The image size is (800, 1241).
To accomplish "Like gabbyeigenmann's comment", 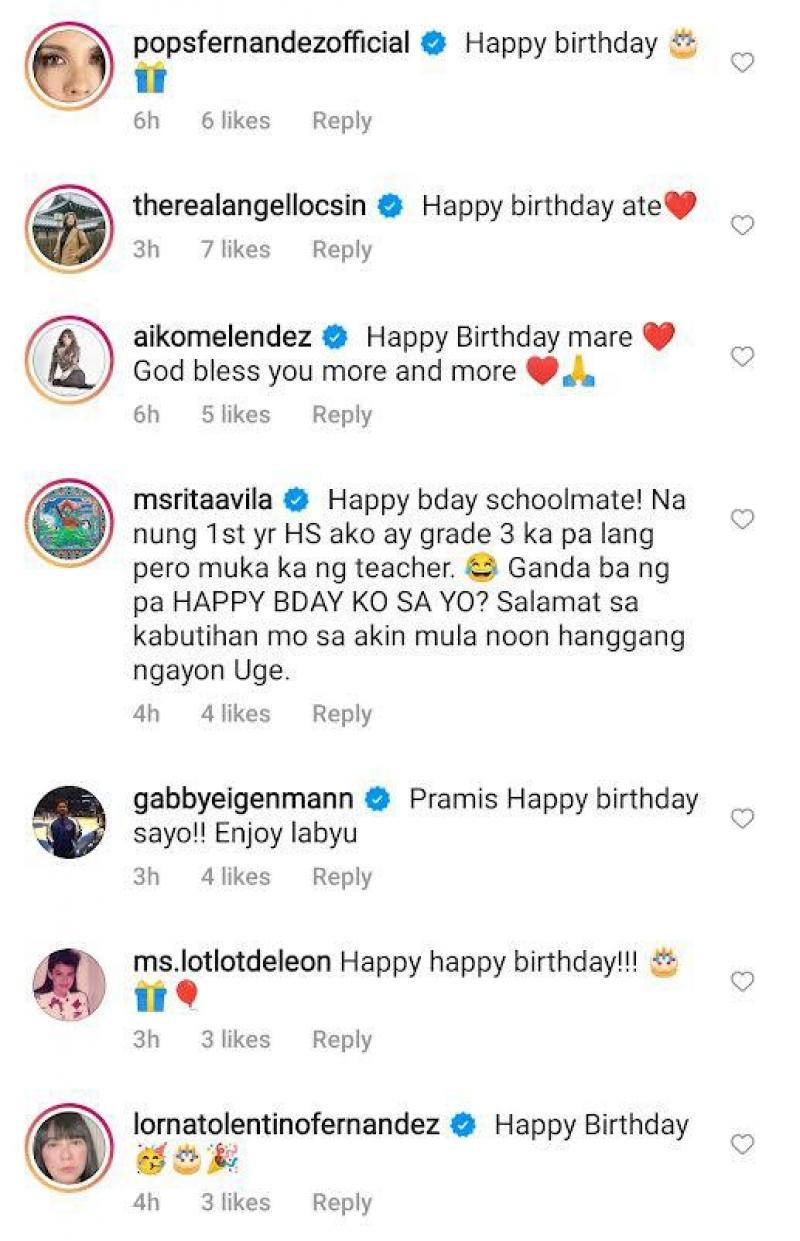I will 742,819.
